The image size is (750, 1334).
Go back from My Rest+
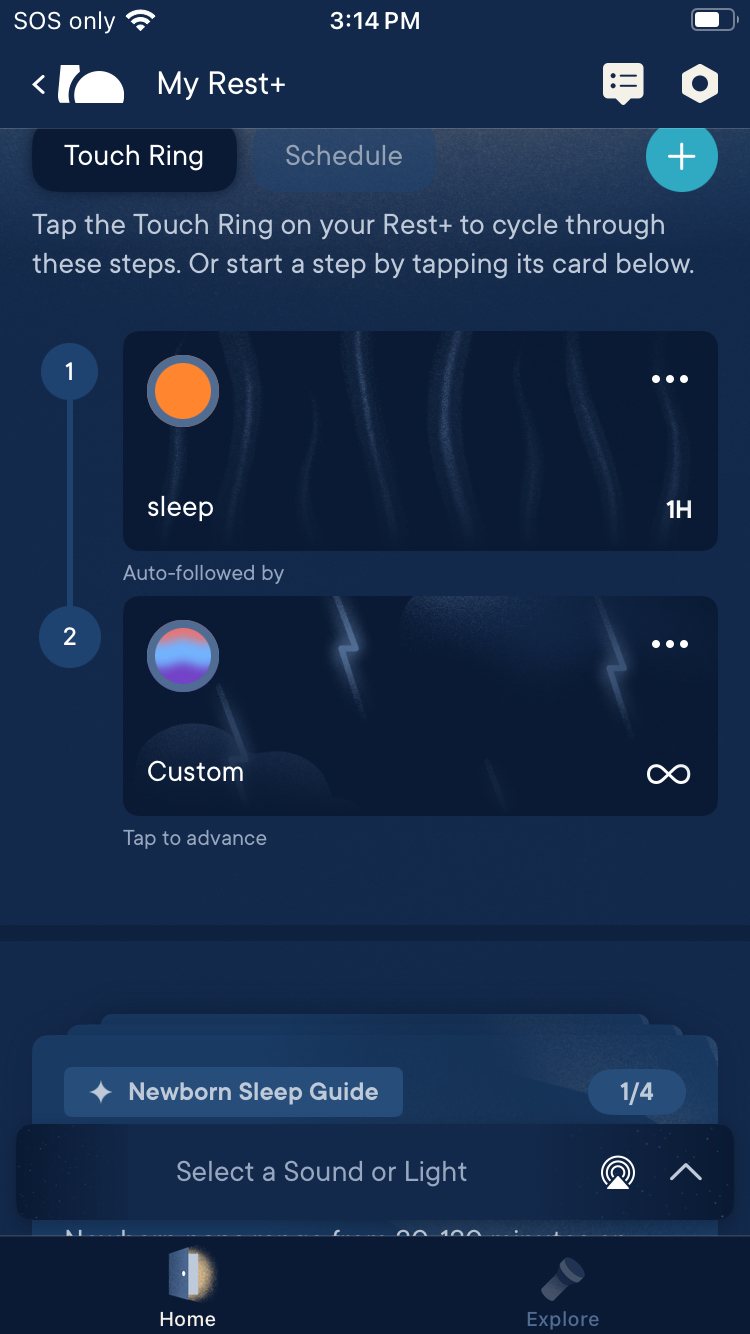tap(40, 85)
